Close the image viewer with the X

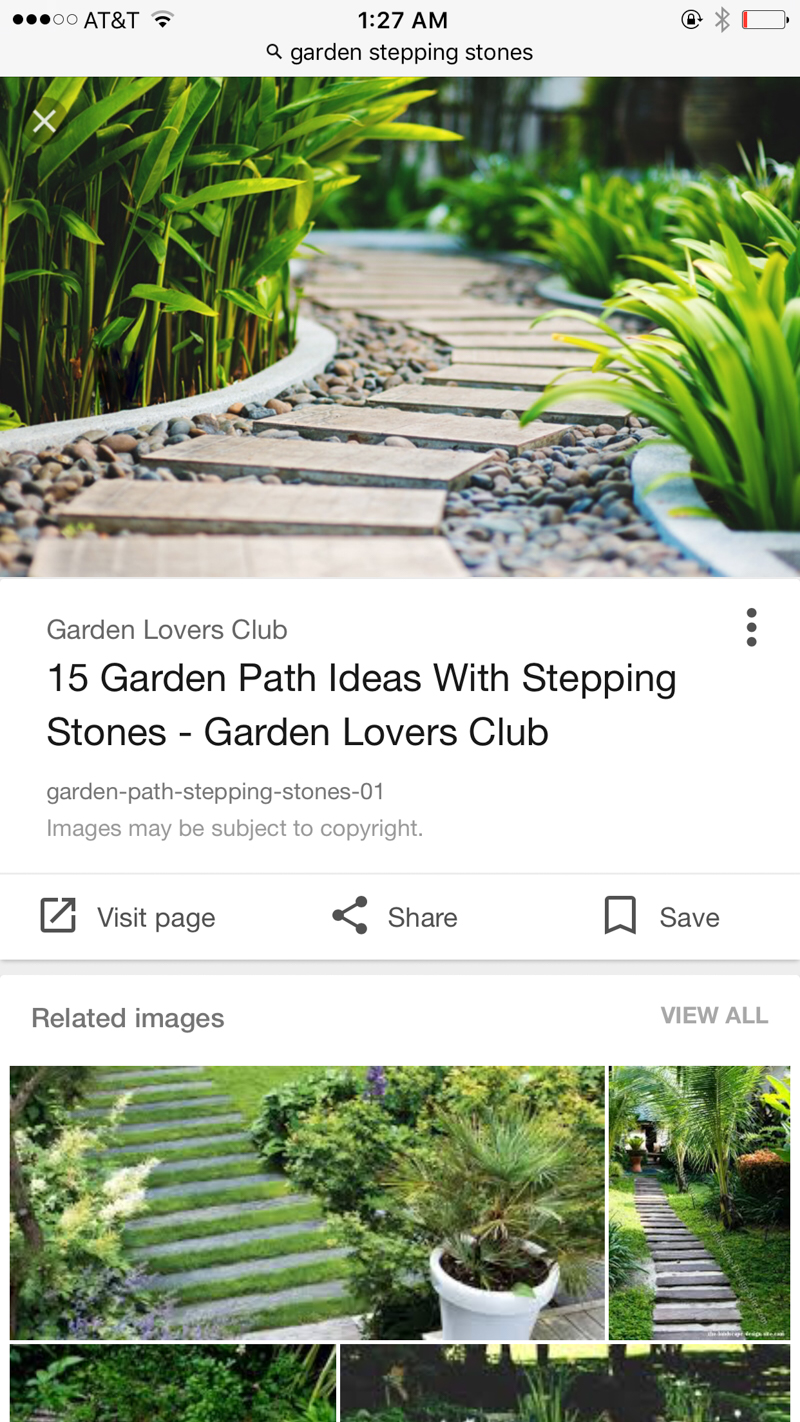(x=44, y=121)
